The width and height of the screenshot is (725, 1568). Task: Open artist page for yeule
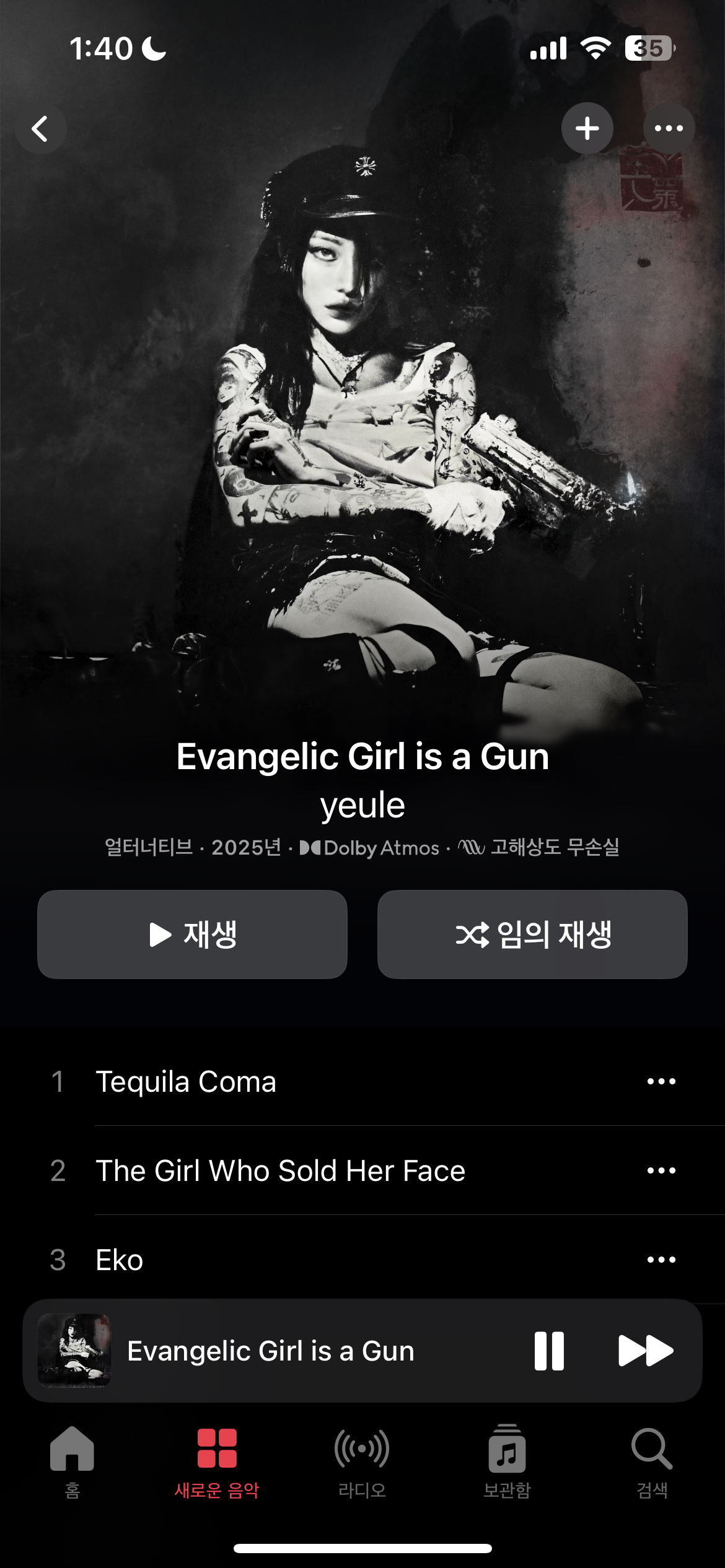[362, 805]
